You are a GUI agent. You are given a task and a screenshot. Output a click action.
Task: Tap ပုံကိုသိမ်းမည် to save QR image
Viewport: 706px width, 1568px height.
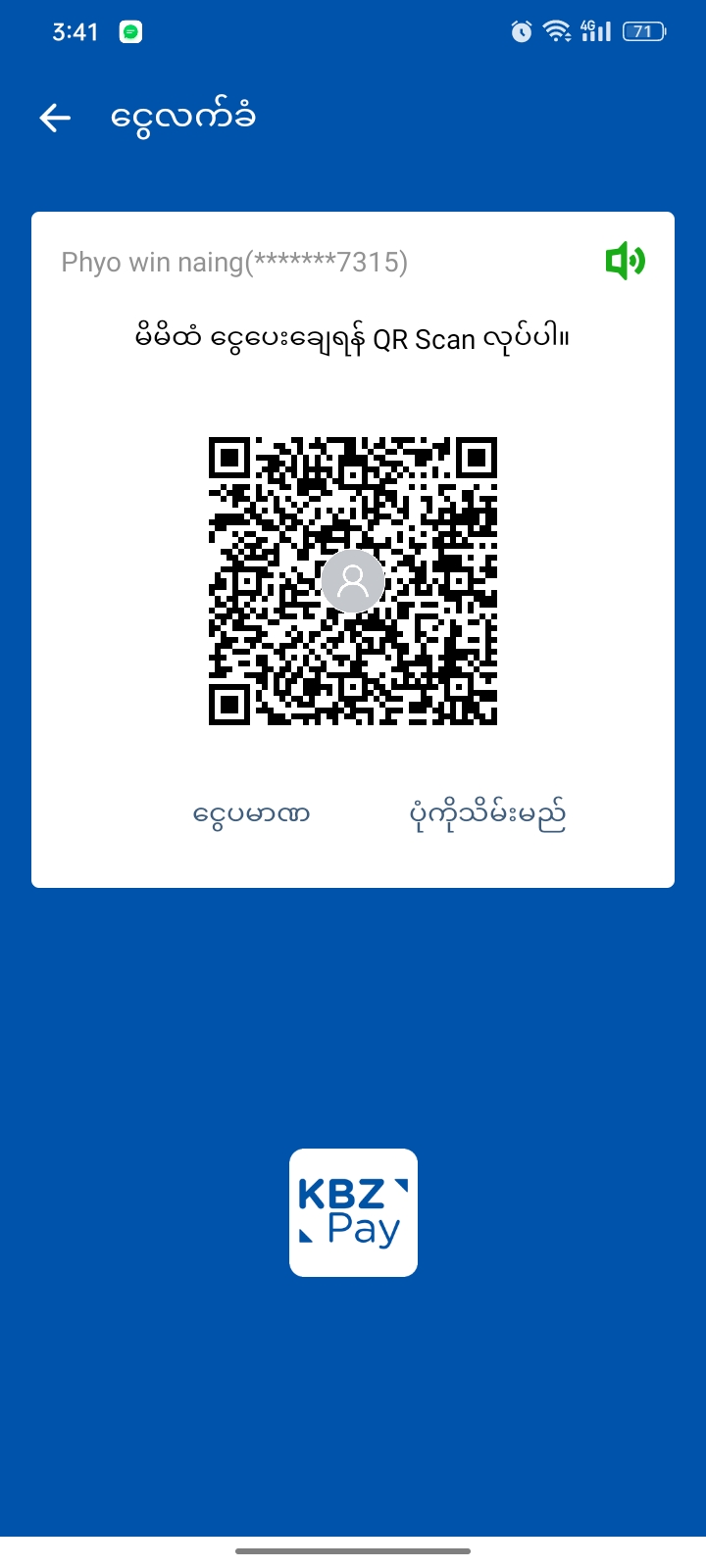point(487,814)
